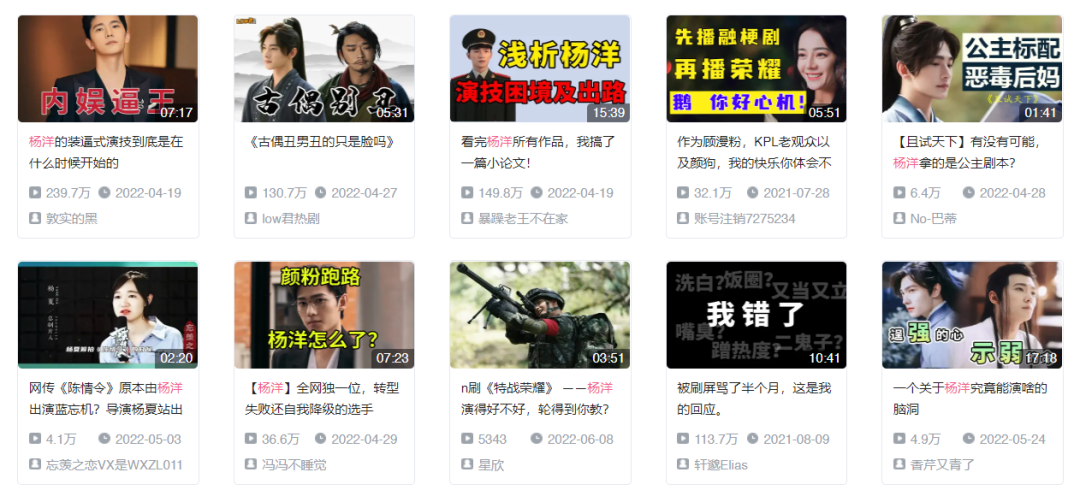This screenshot has width=1080, height=490.
Task: Open the 我错了 response video
Action: pyautogui.click(x=756, y=315)
